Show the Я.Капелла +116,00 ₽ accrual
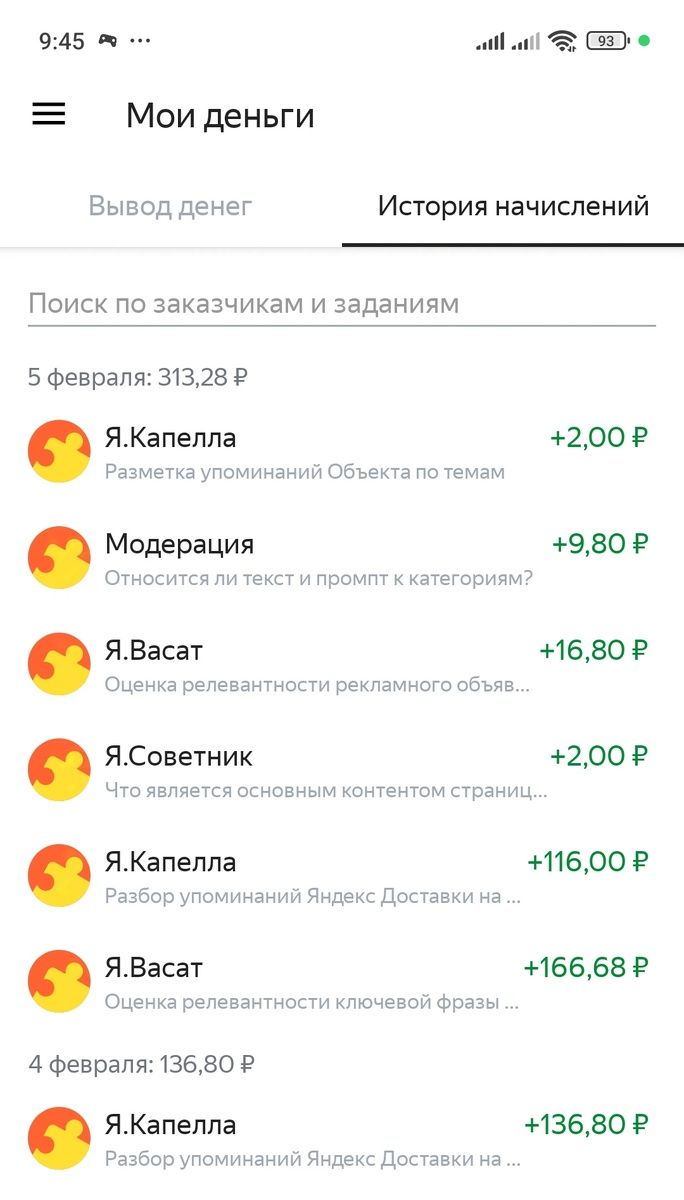Screen dimensions: 684x1200 click(x=340, y=876)
